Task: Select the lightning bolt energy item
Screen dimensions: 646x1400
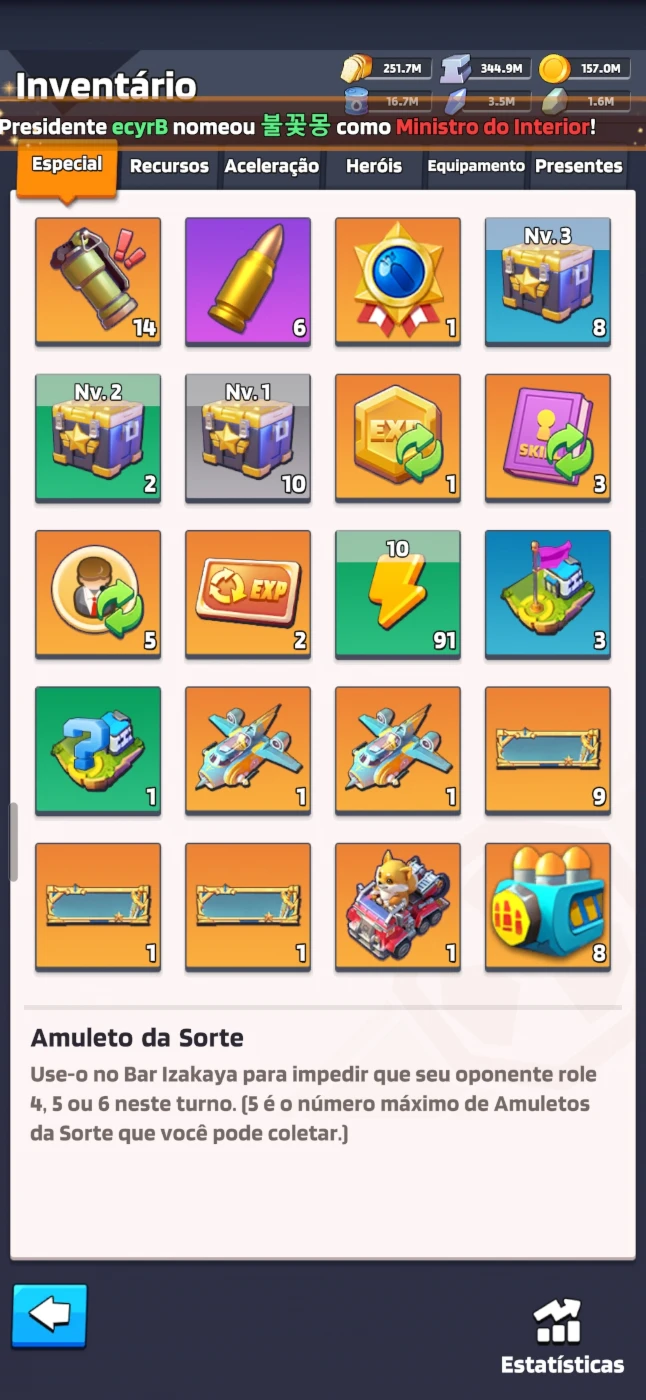Action: [398, 594]
